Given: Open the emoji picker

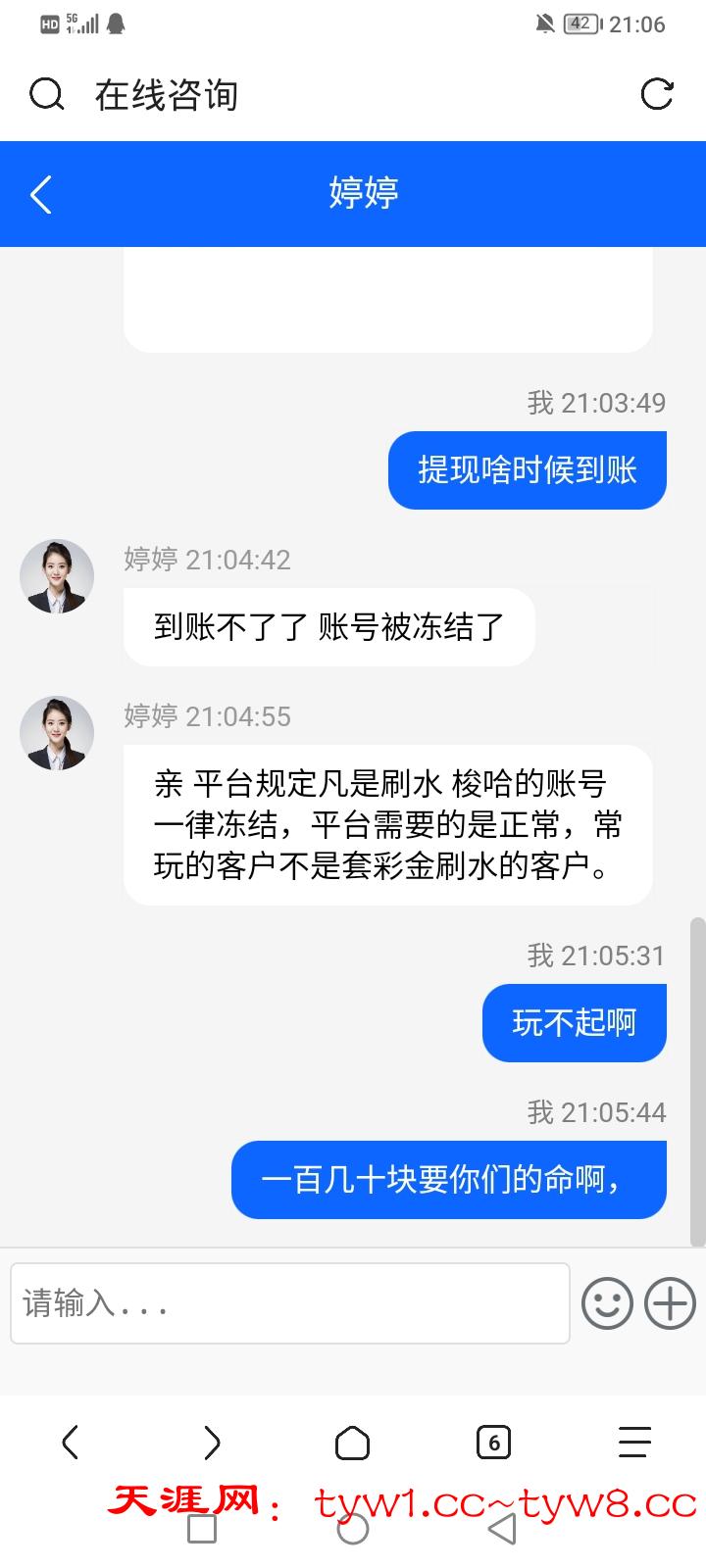Looking at the screenshot, I should (x=607, y=1303).
